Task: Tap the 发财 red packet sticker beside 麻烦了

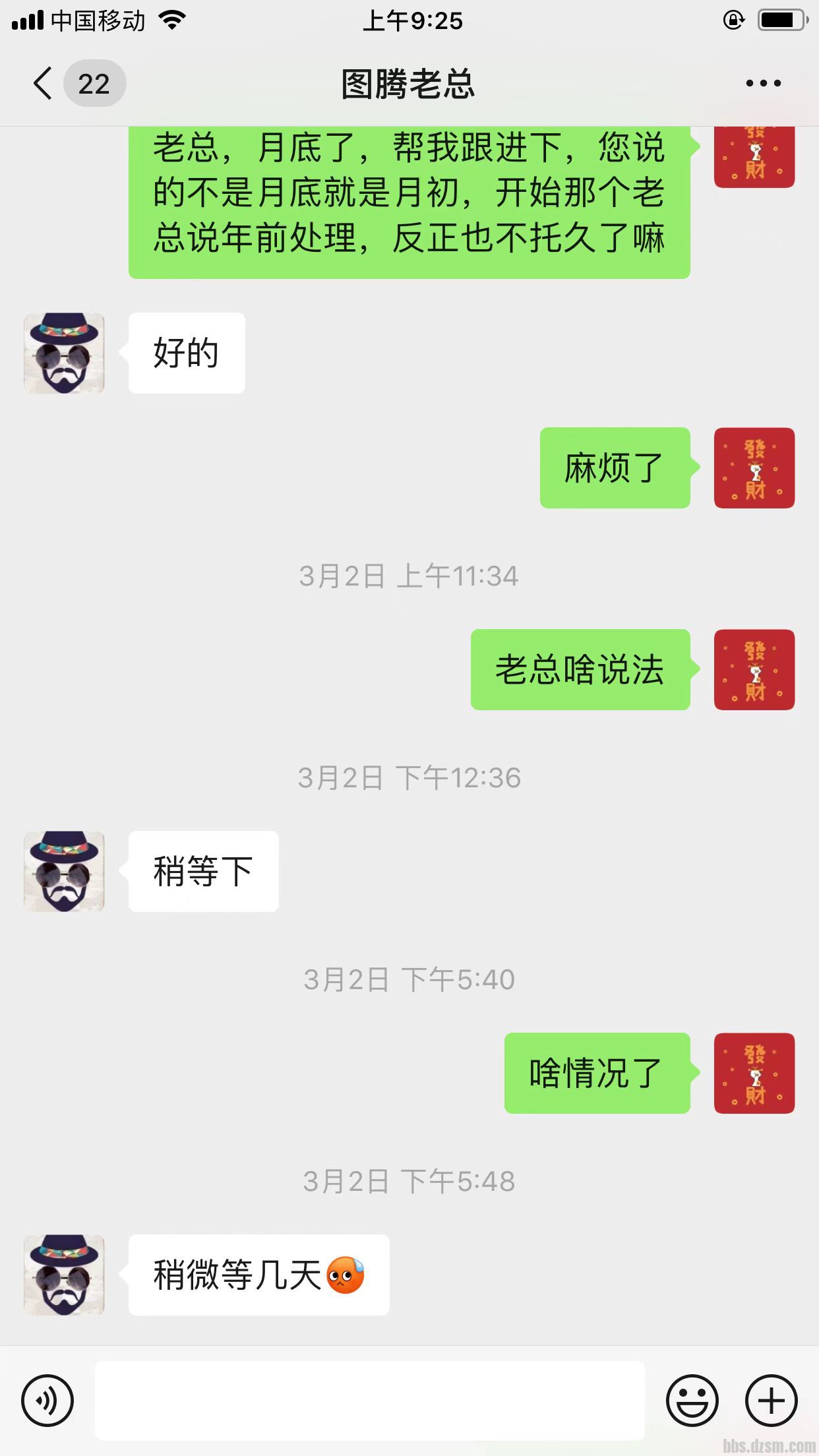Action: click(x=754, y=468)
